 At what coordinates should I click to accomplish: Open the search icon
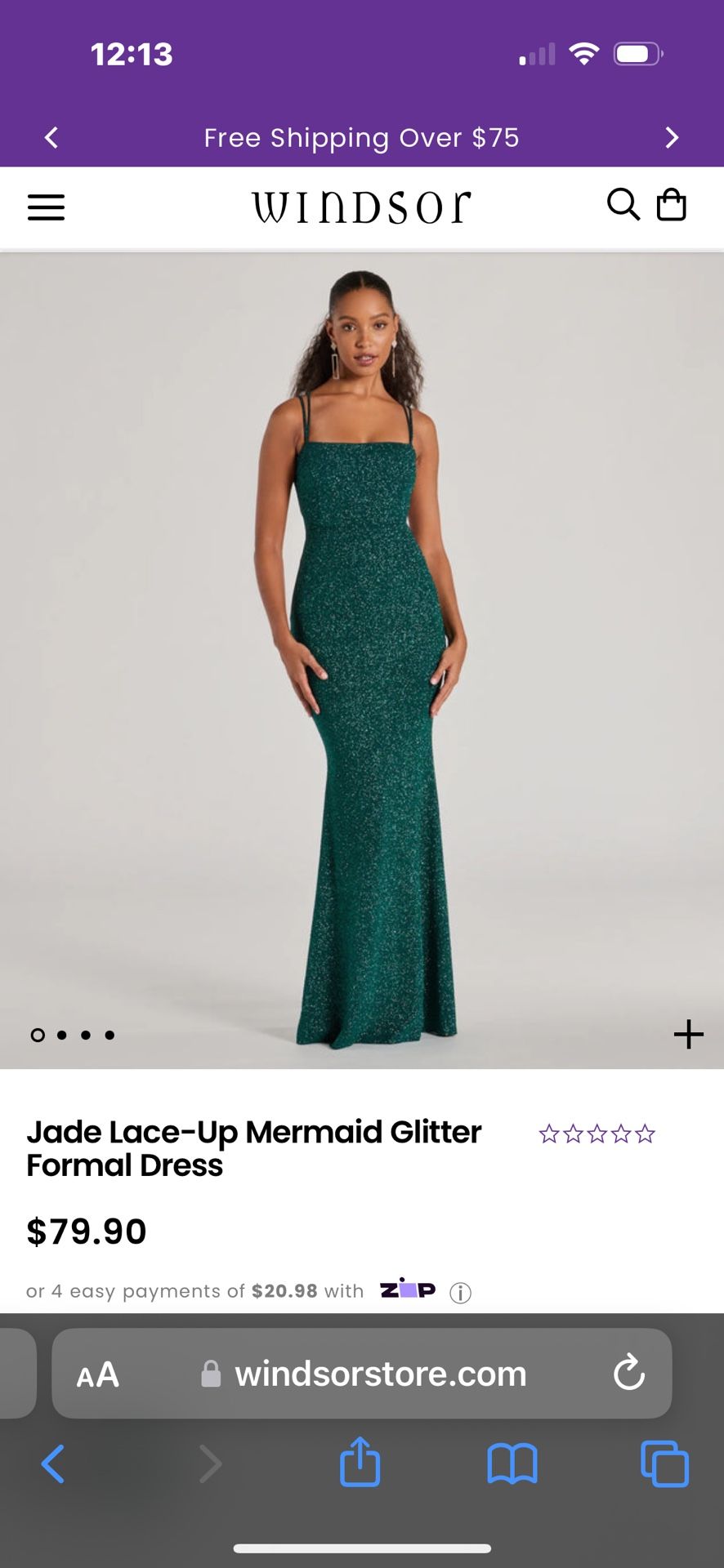[623, 205]
